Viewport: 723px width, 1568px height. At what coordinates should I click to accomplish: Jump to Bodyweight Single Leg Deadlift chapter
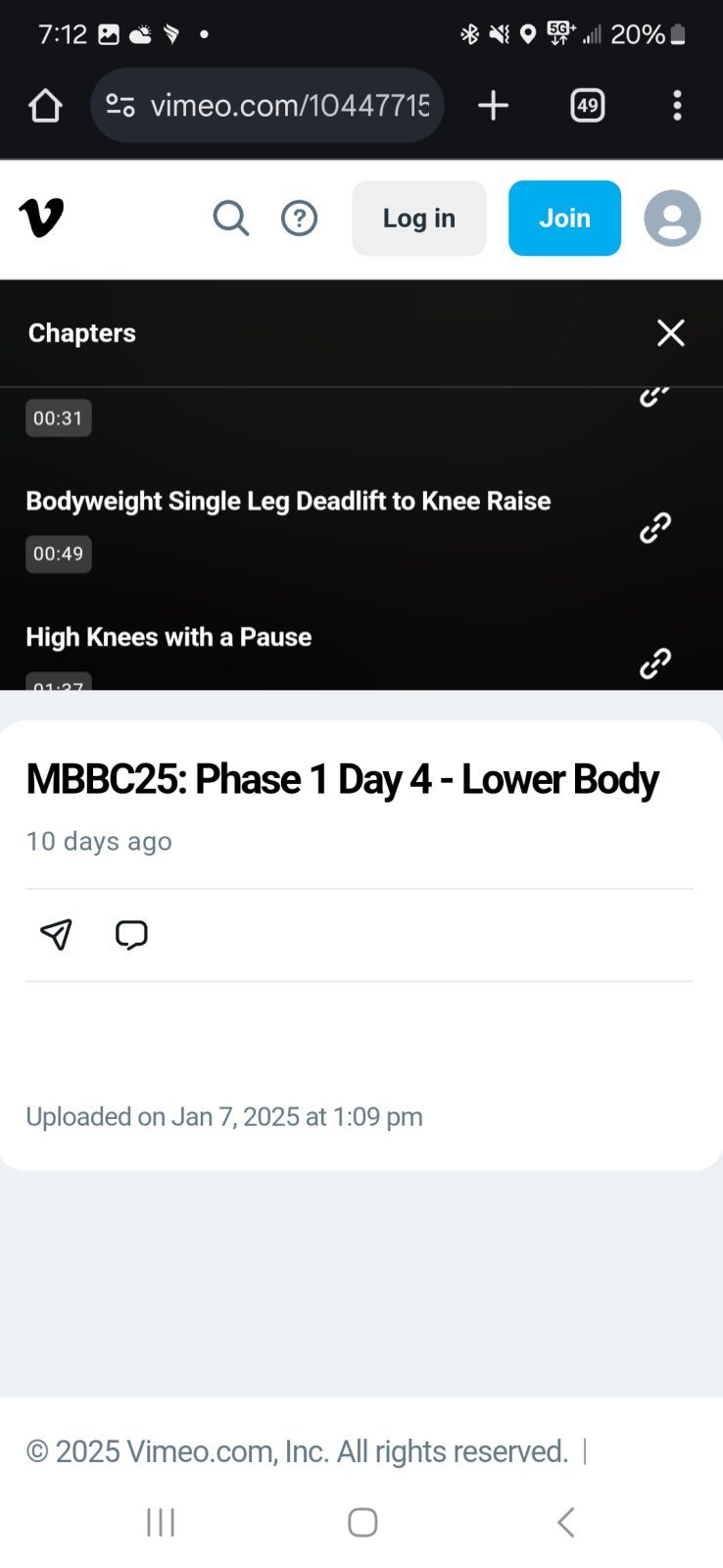click(x=288, y=501)
